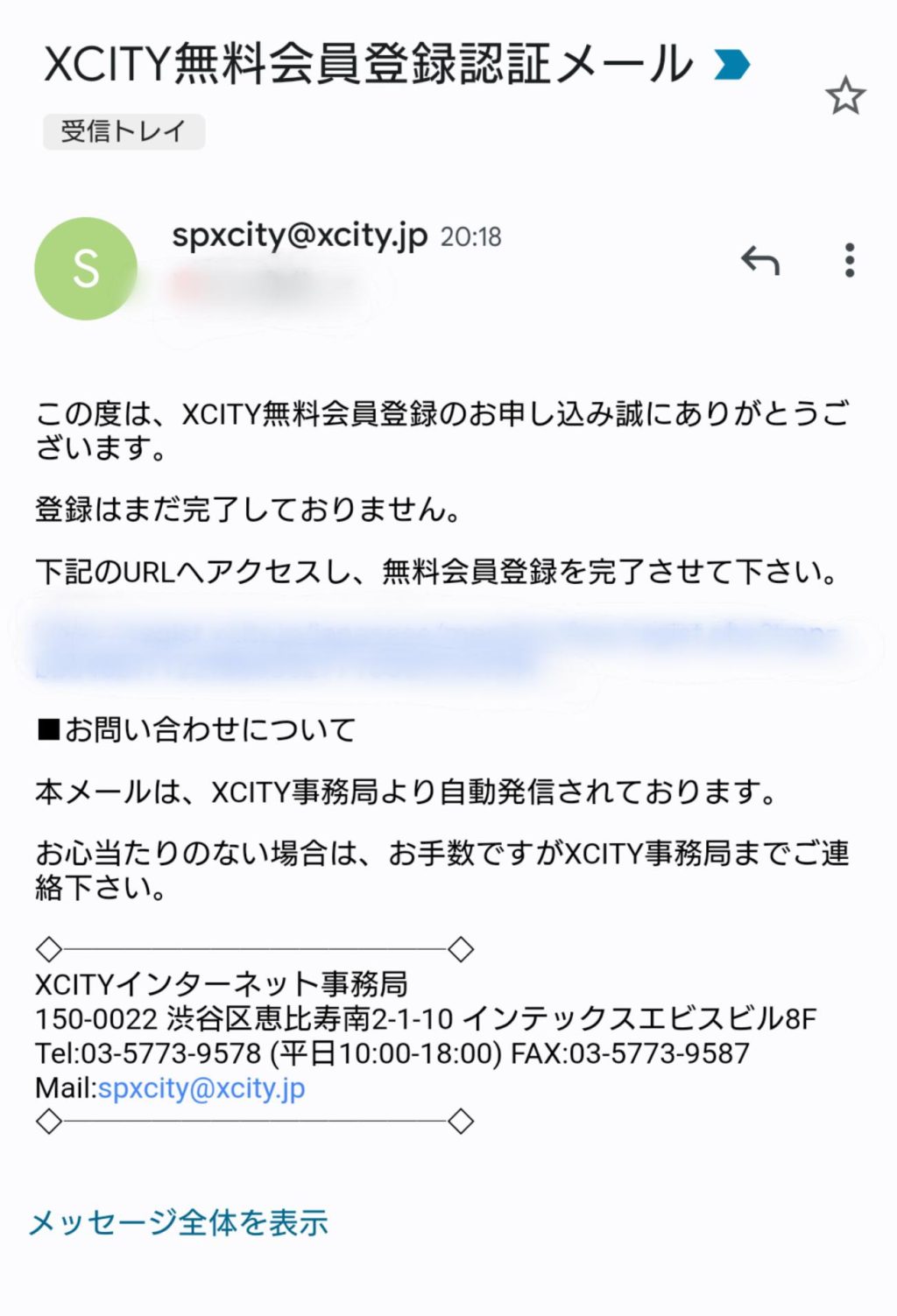Tap the sender avatar with letter S
Viewport: 897px width, 1316px height.
[86, 268]
